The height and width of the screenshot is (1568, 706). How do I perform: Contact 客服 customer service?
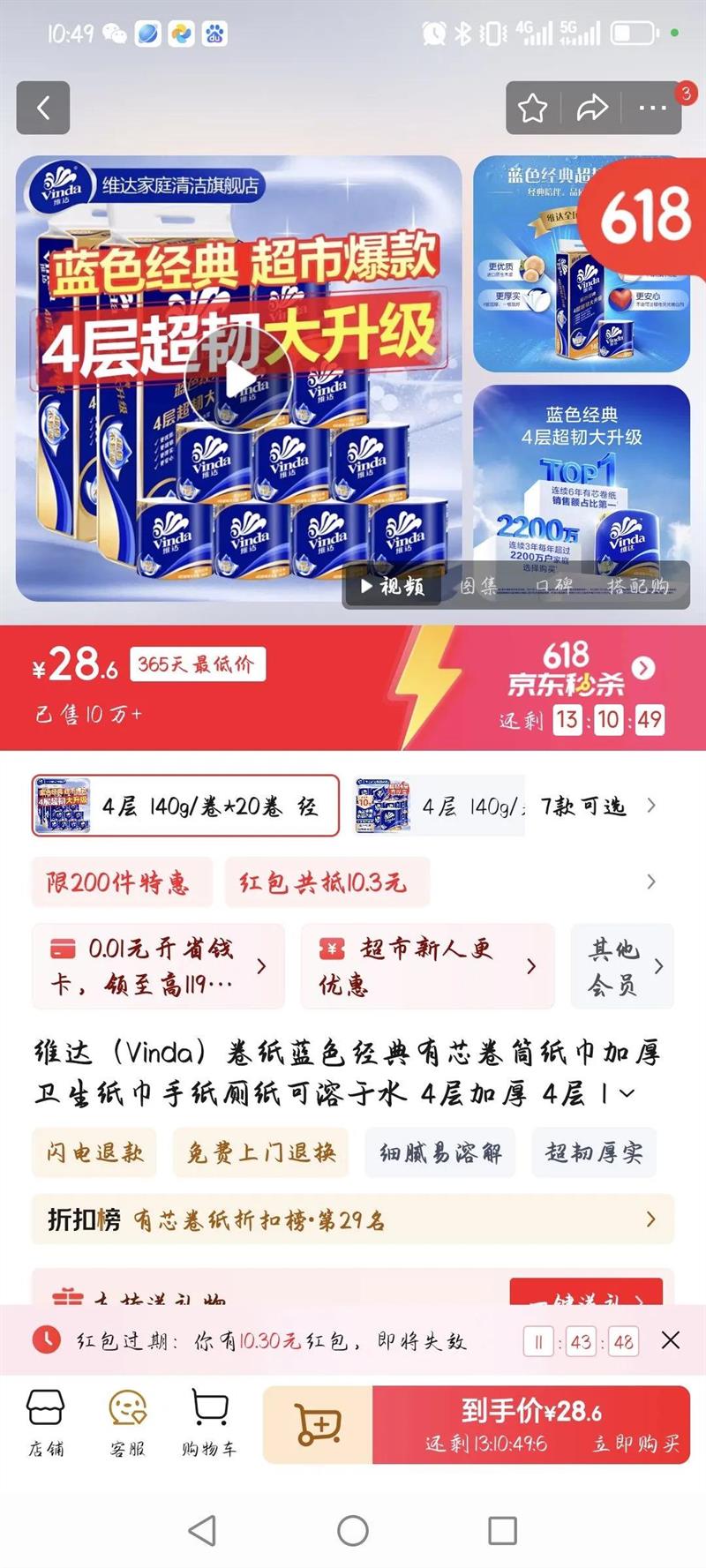click(128, 1422)
